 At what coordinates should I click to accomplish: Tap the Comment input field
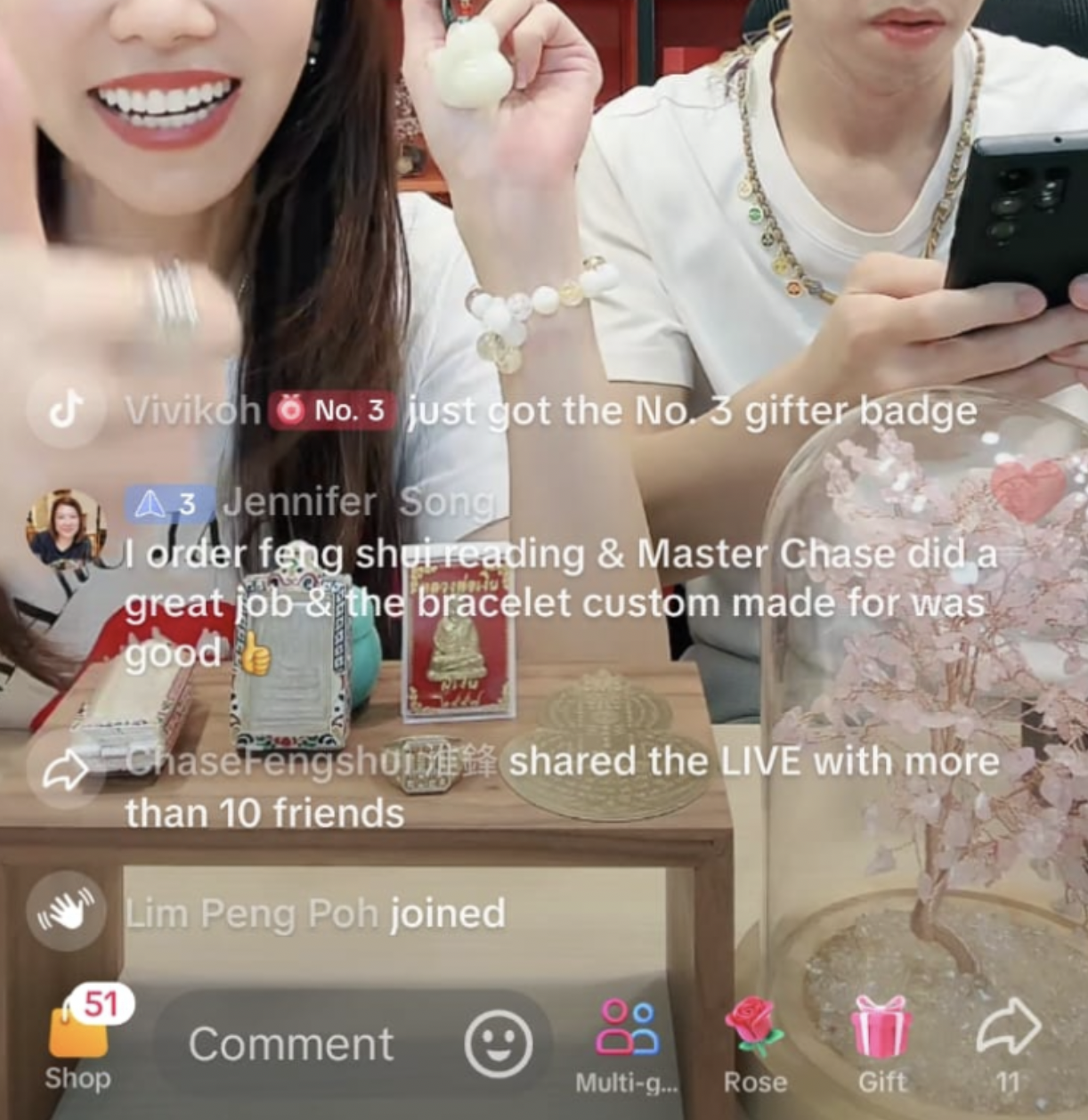tap(353, 1043)
